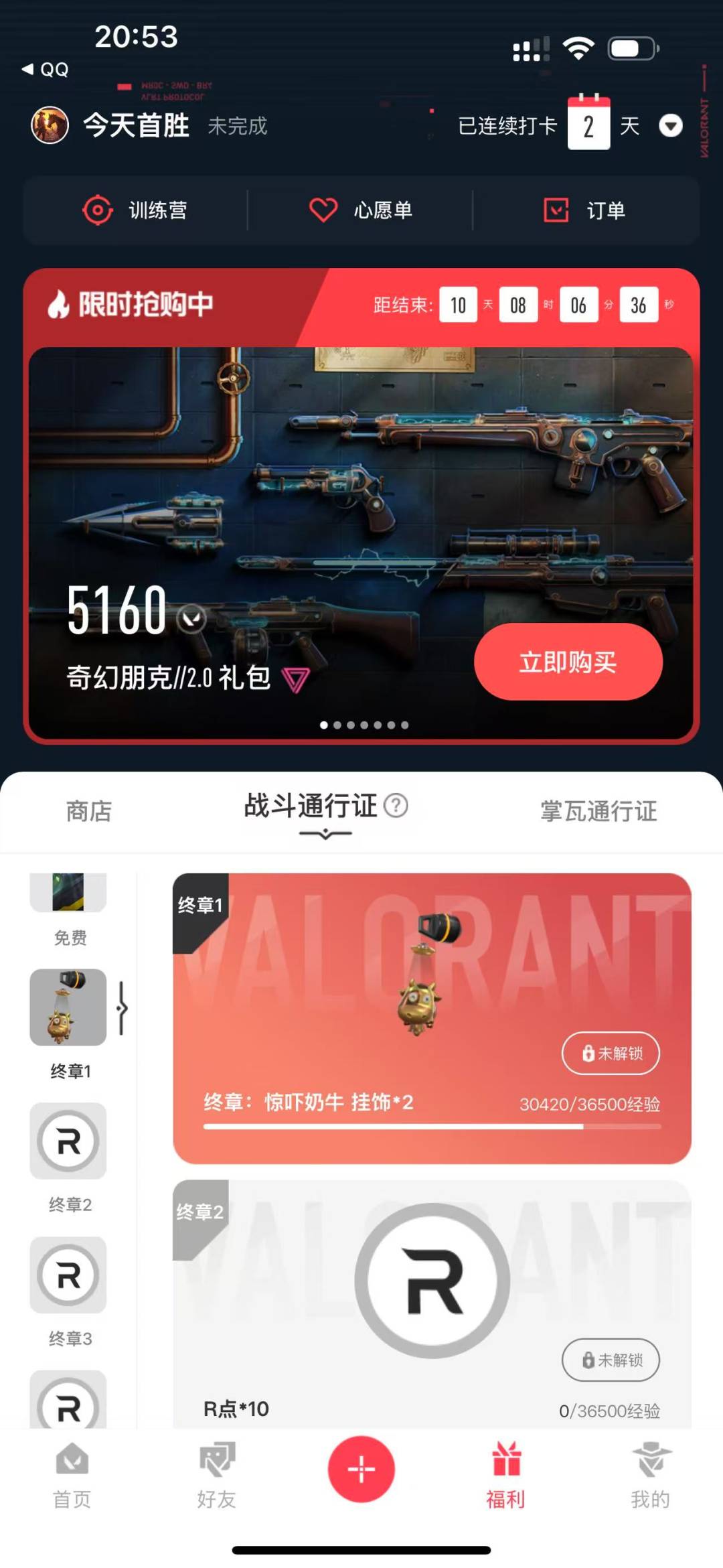Open the battle pass help question mark

[x=396, y=805]
